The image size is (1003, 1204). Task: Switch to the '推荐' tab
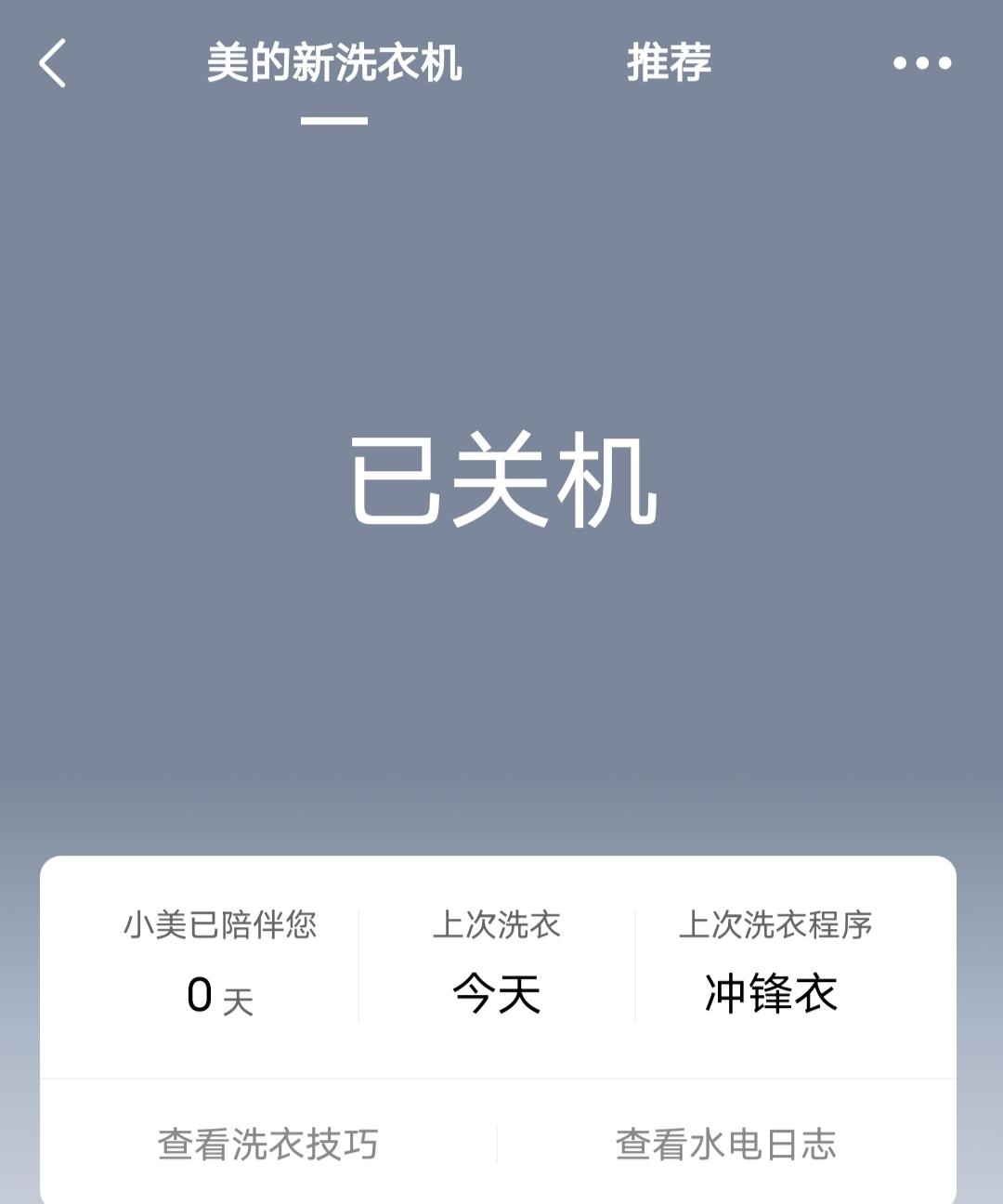coord(667,63)
